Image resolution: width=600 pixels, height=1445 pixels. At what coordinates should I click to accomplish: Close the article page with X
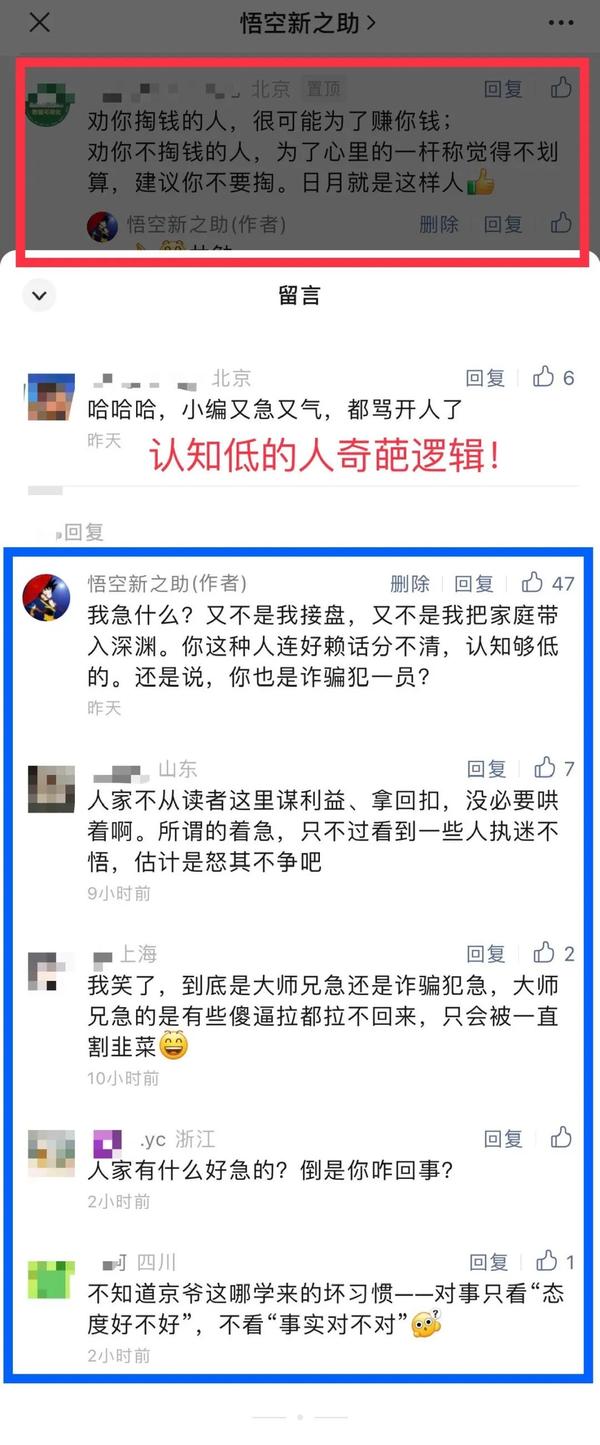(x=39, y=22)
